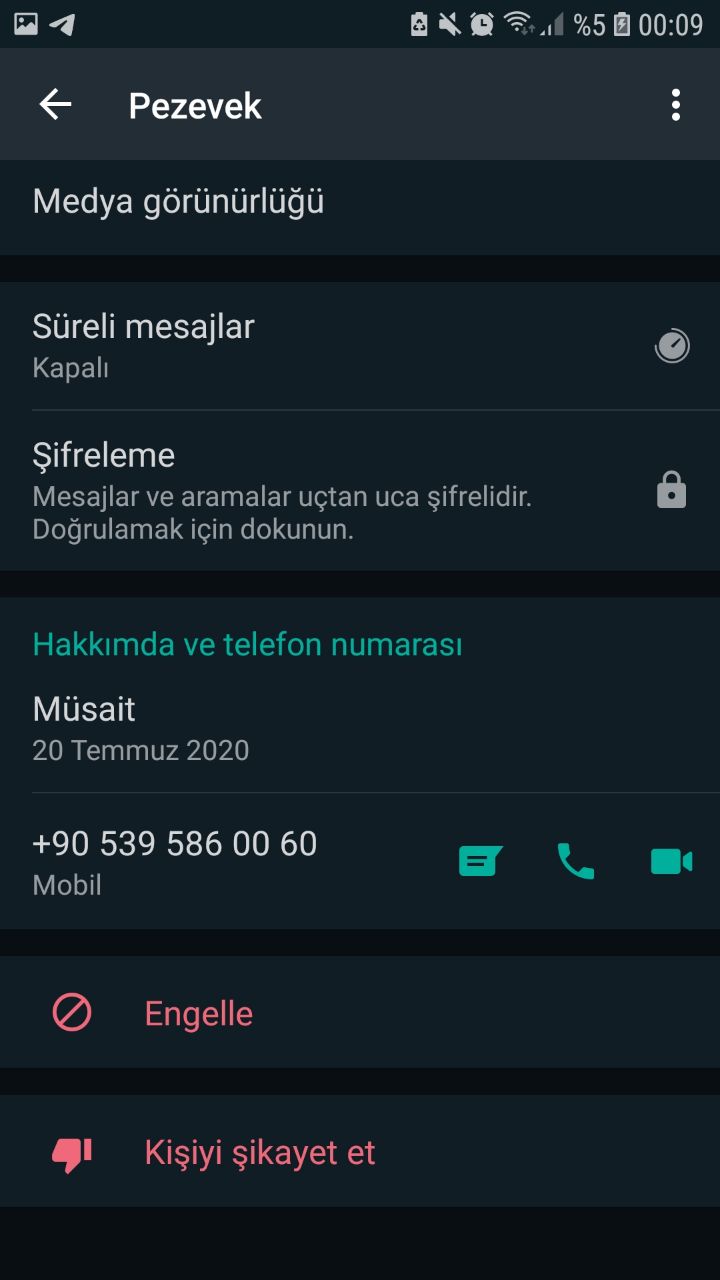
Task: Tap the timer icon for Süreli mesajlar
Action: [671, 345]
